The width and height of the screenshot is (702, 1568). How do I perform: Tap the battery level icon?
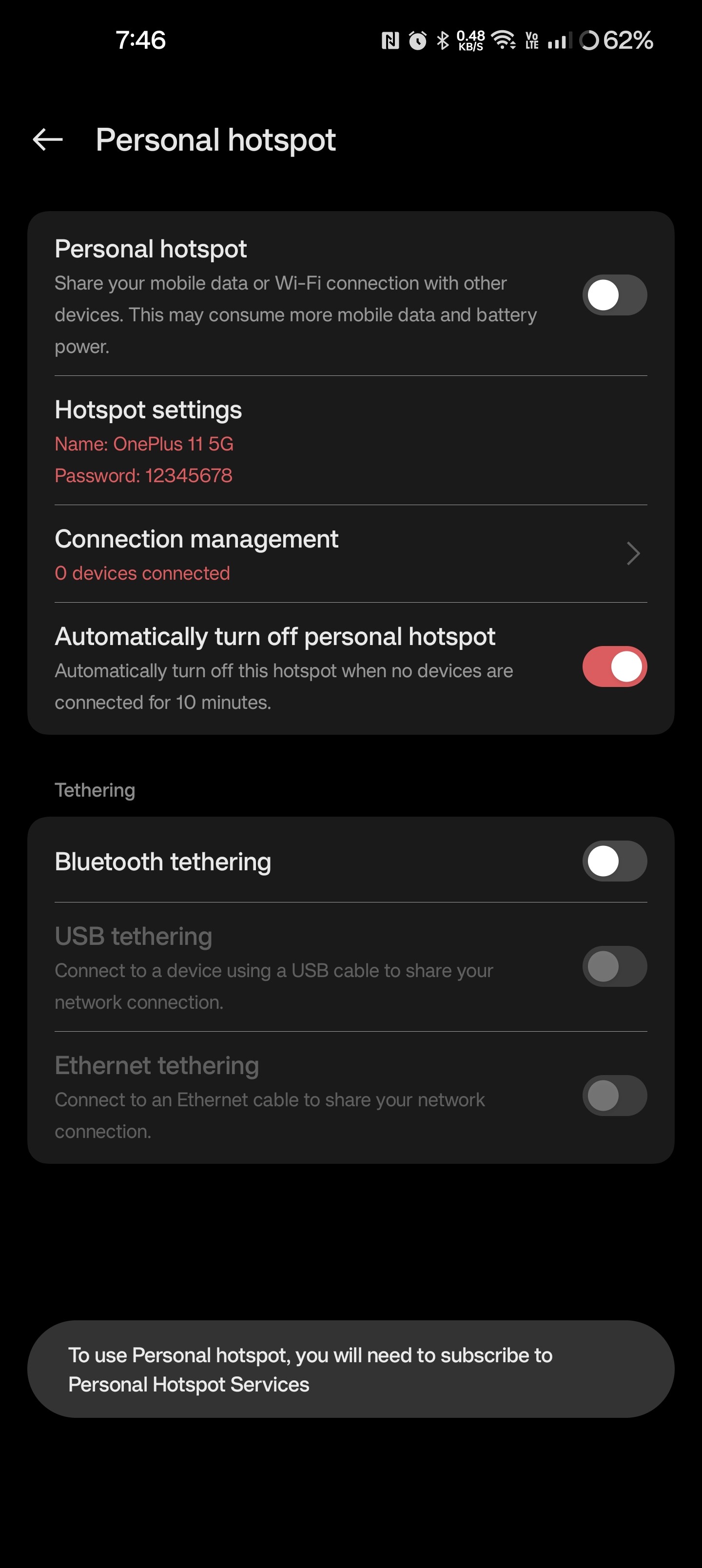point(589,40)
